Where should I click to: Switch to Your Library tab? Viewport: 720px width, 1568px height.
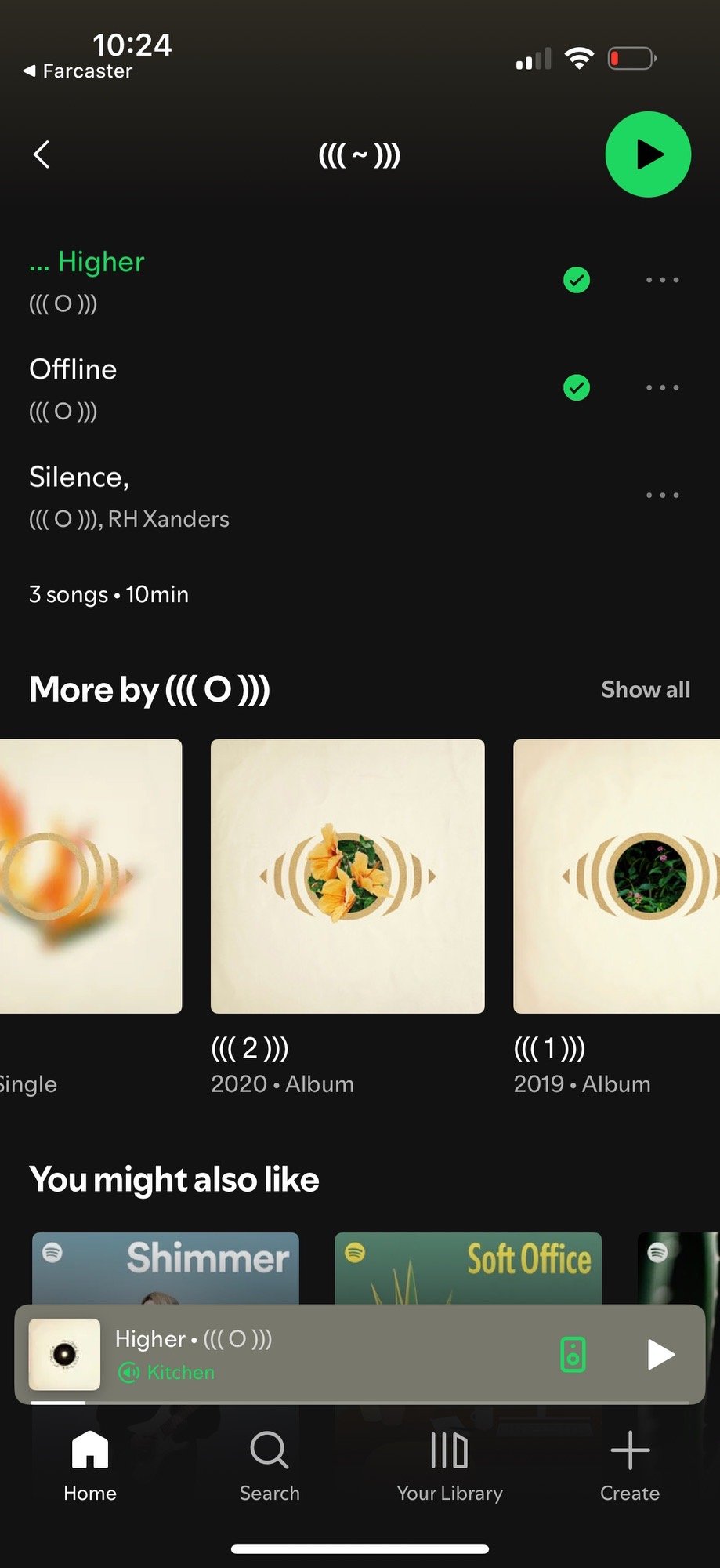point(450,1465)
